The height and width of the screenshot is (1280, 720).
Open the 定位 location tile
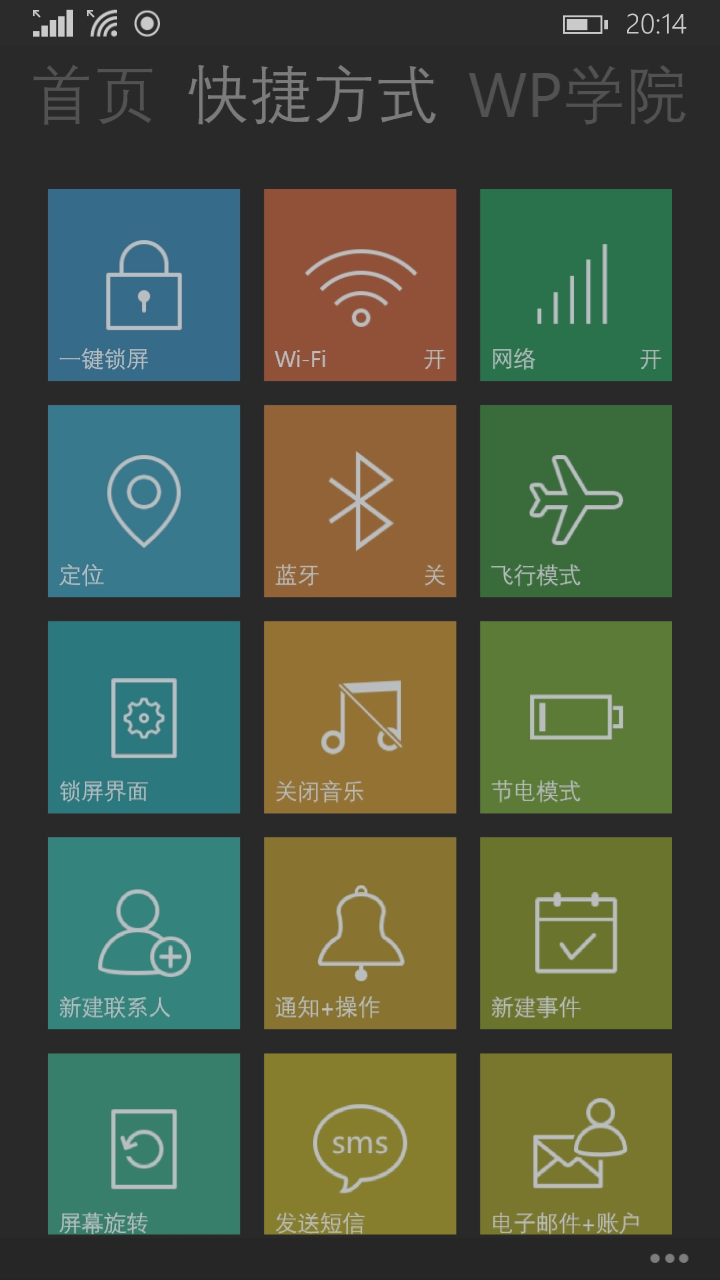click(x=144, y=501)
